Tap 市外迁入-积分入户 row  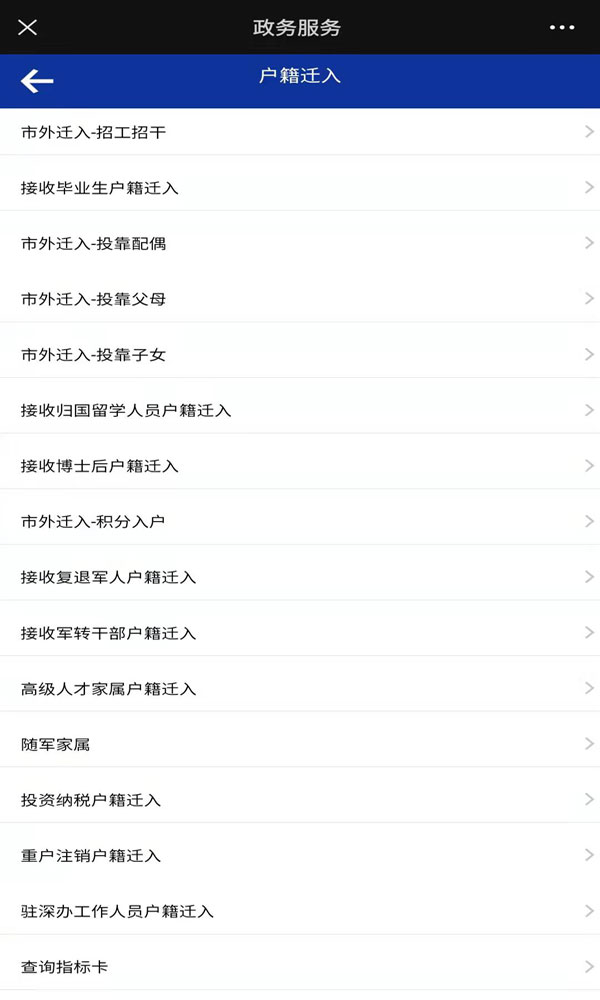300,521
